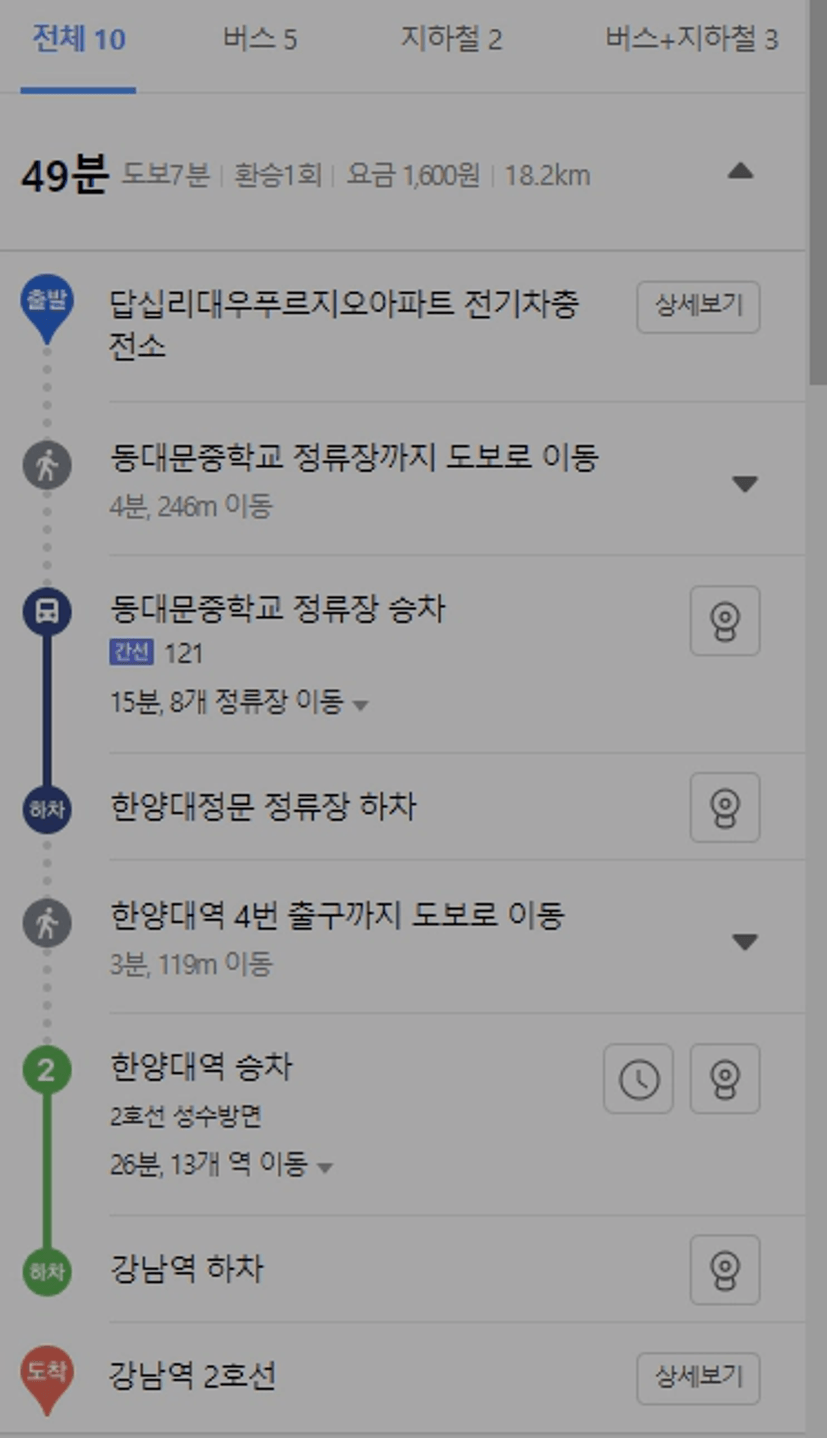The width and height of the screenshot is (827, 1438).
Task: Switch to the 버스 5 tab
Action: click(x=260, y=40)
